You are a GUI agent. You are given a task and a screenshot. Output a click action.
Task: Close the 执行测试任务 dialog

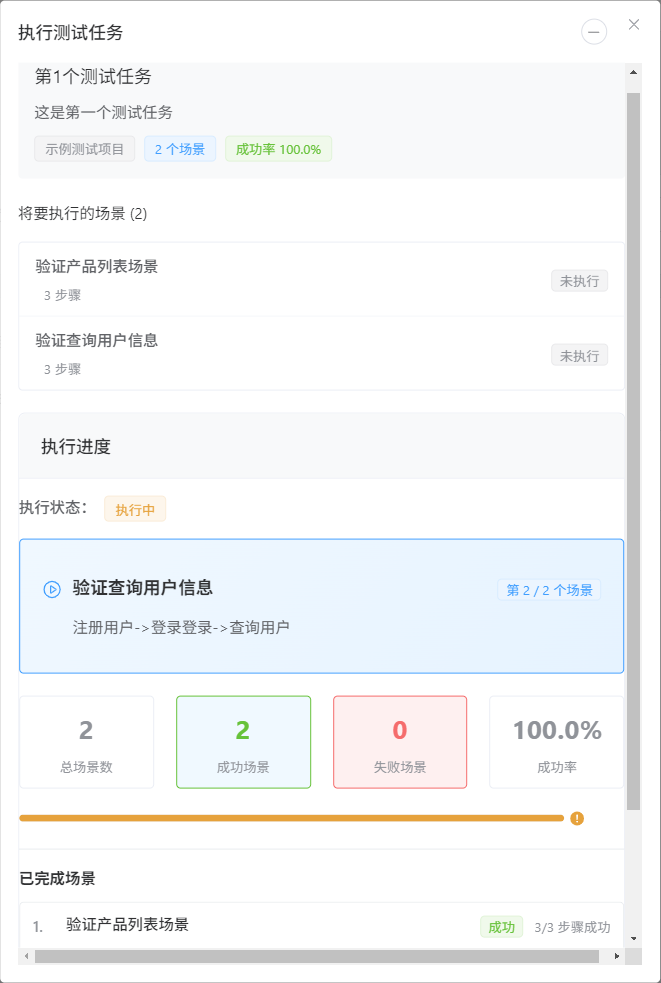[634, 25]
